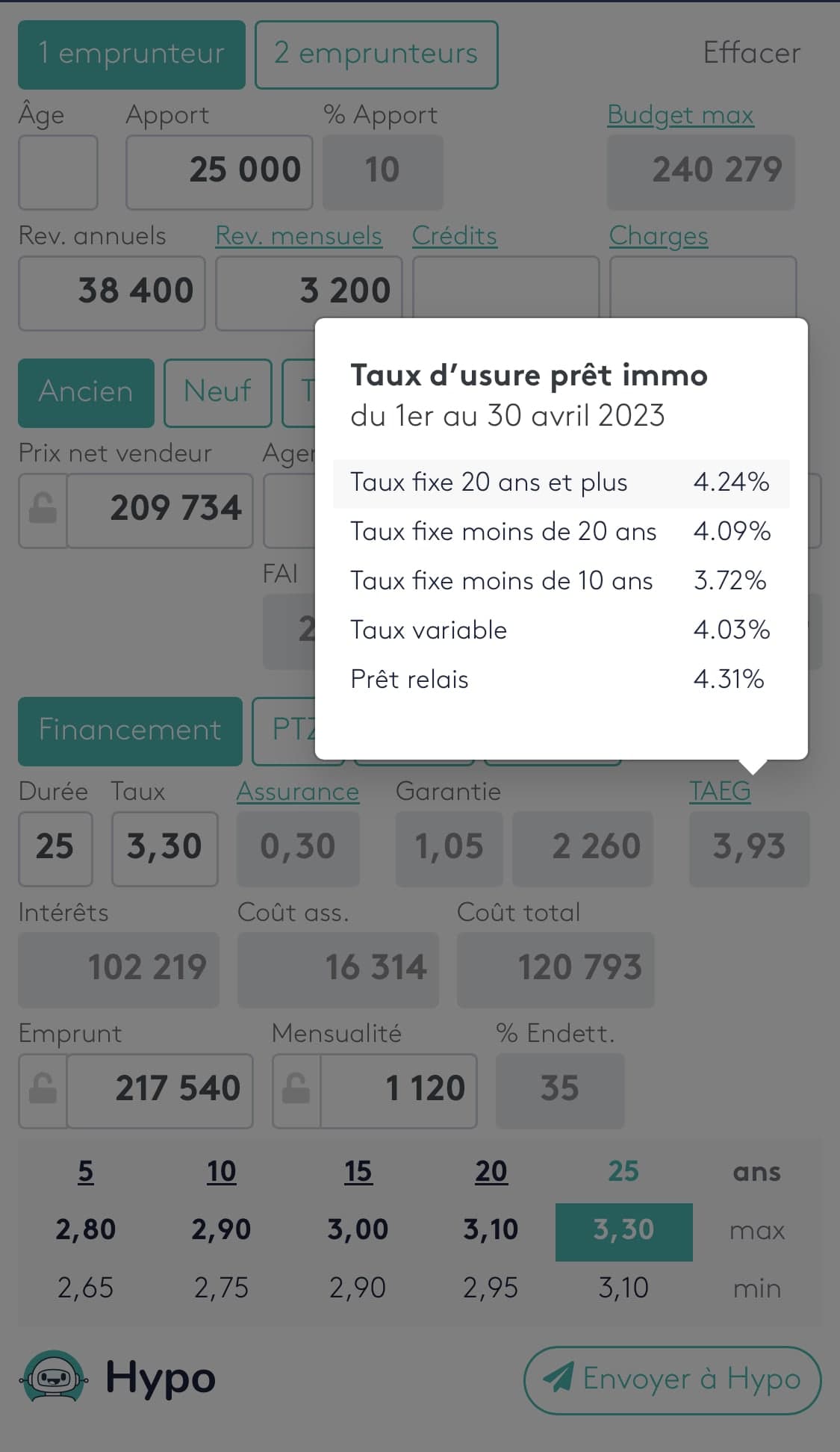This screenshot has height=1452, width=840.
Task: Edit the Rev. annuels field
Action: tap(112, 293)
